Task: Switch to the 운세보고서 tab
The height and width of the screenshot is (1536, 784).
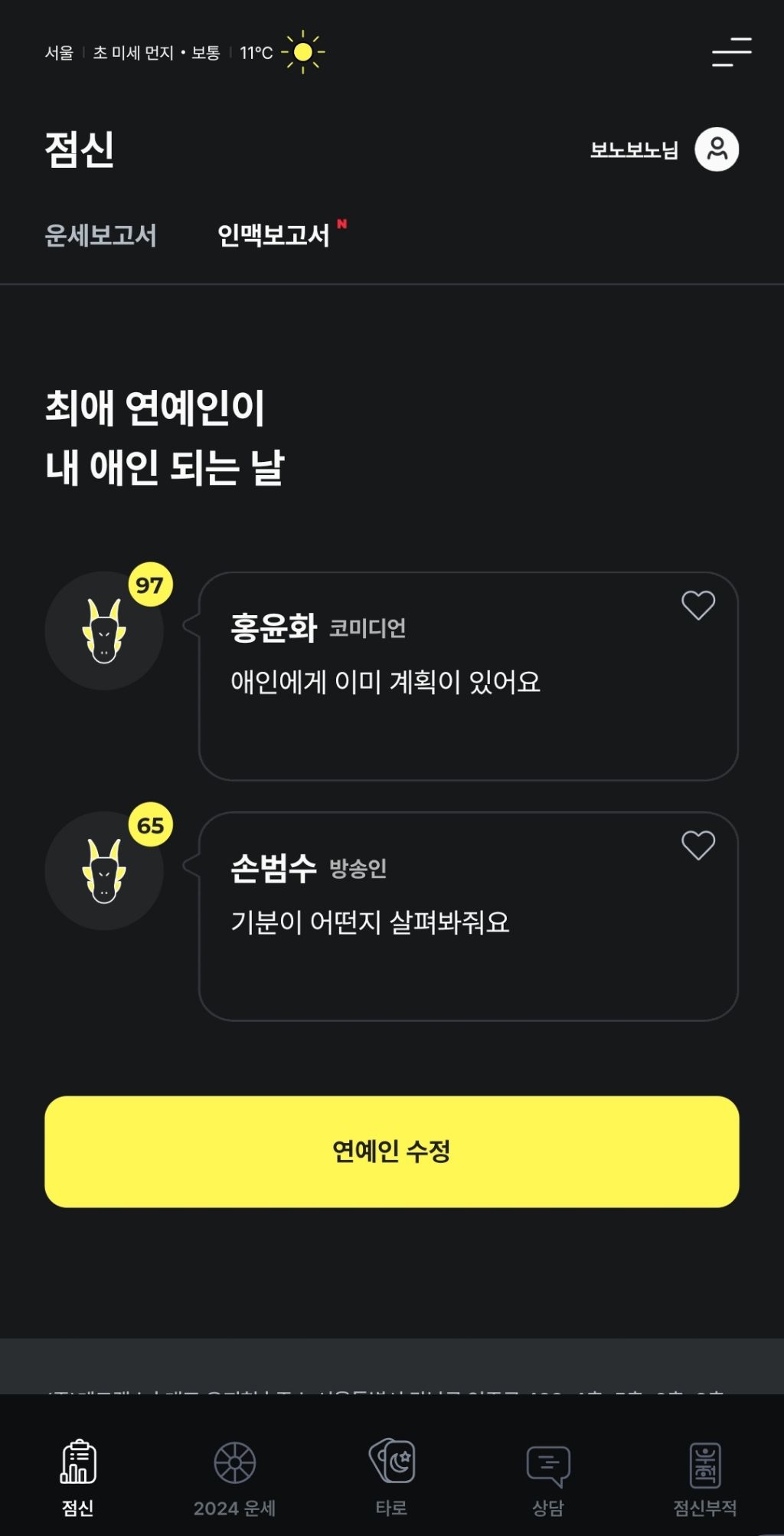Action: 100,235
